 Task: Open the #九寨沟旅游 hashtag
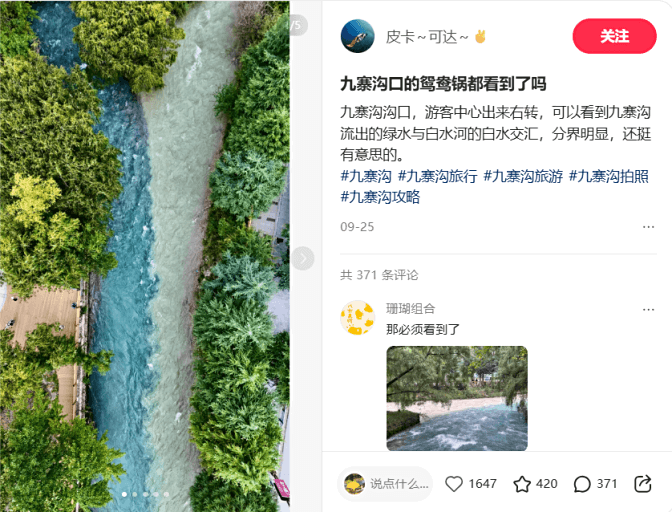point(522,176)
